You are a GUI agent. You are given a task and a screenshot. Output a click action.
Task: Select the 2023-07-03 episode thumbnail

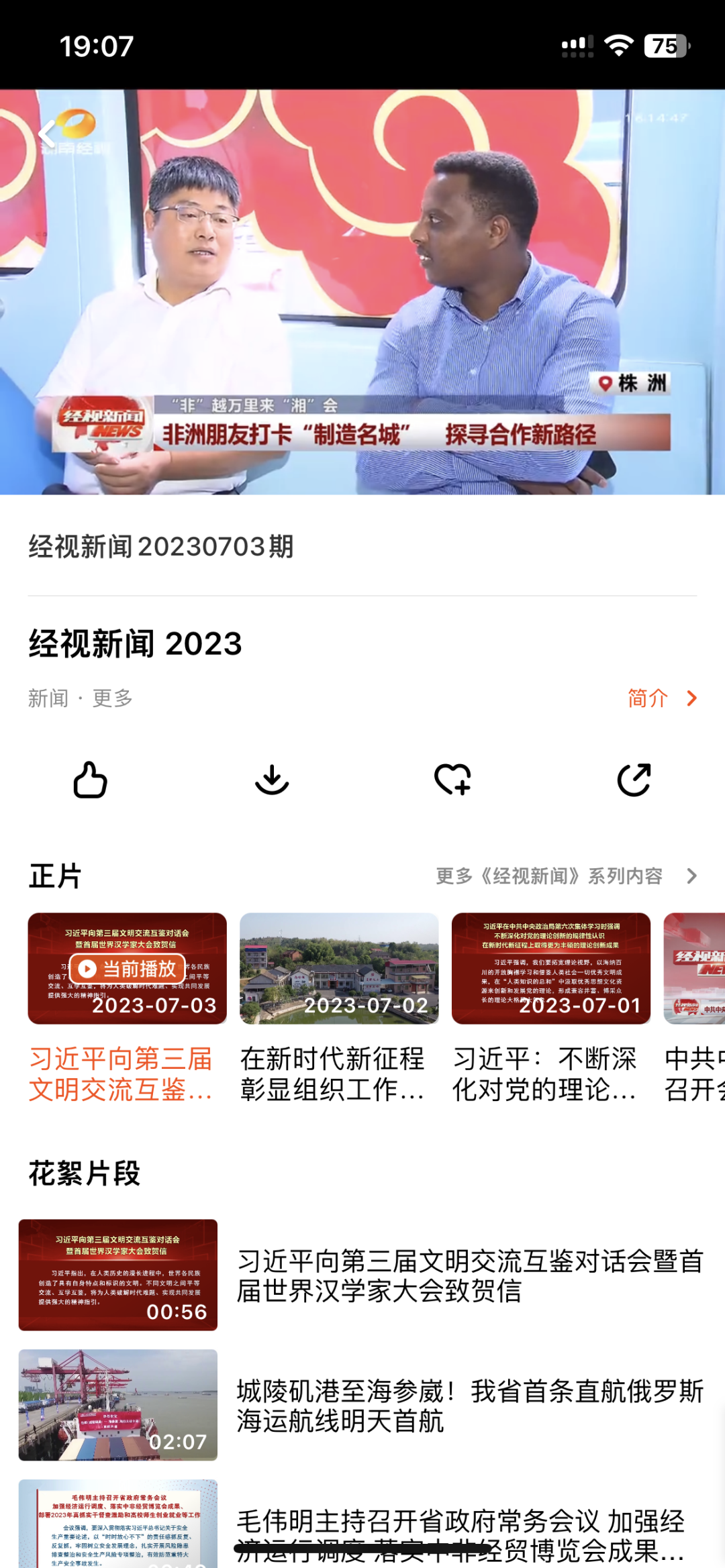(x=127, y=968)
